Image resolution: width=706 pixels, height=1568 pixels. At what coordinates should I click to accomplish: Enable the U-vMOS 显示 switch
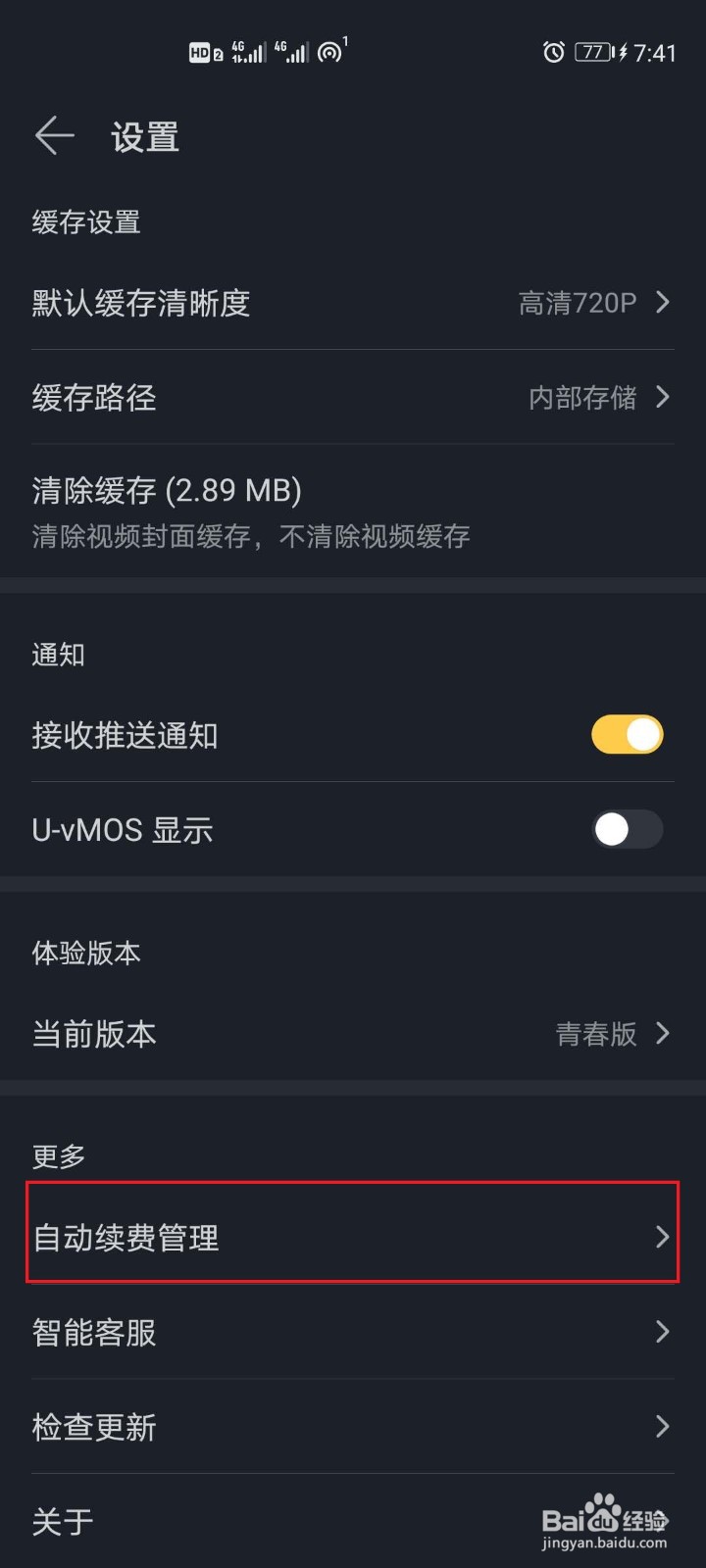click(628, 830)
